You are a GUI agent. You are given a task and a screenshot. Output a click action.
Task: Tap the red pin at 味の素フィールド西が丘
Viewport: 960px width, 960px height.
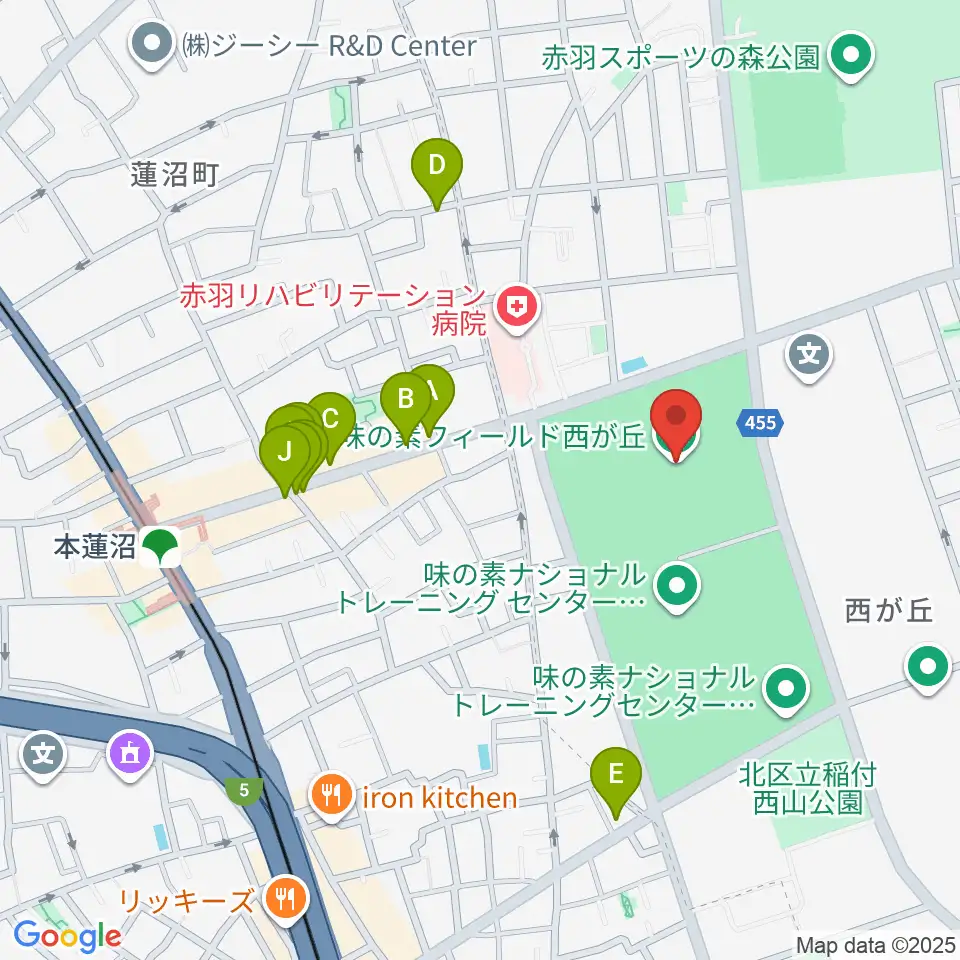coord(676,422)
